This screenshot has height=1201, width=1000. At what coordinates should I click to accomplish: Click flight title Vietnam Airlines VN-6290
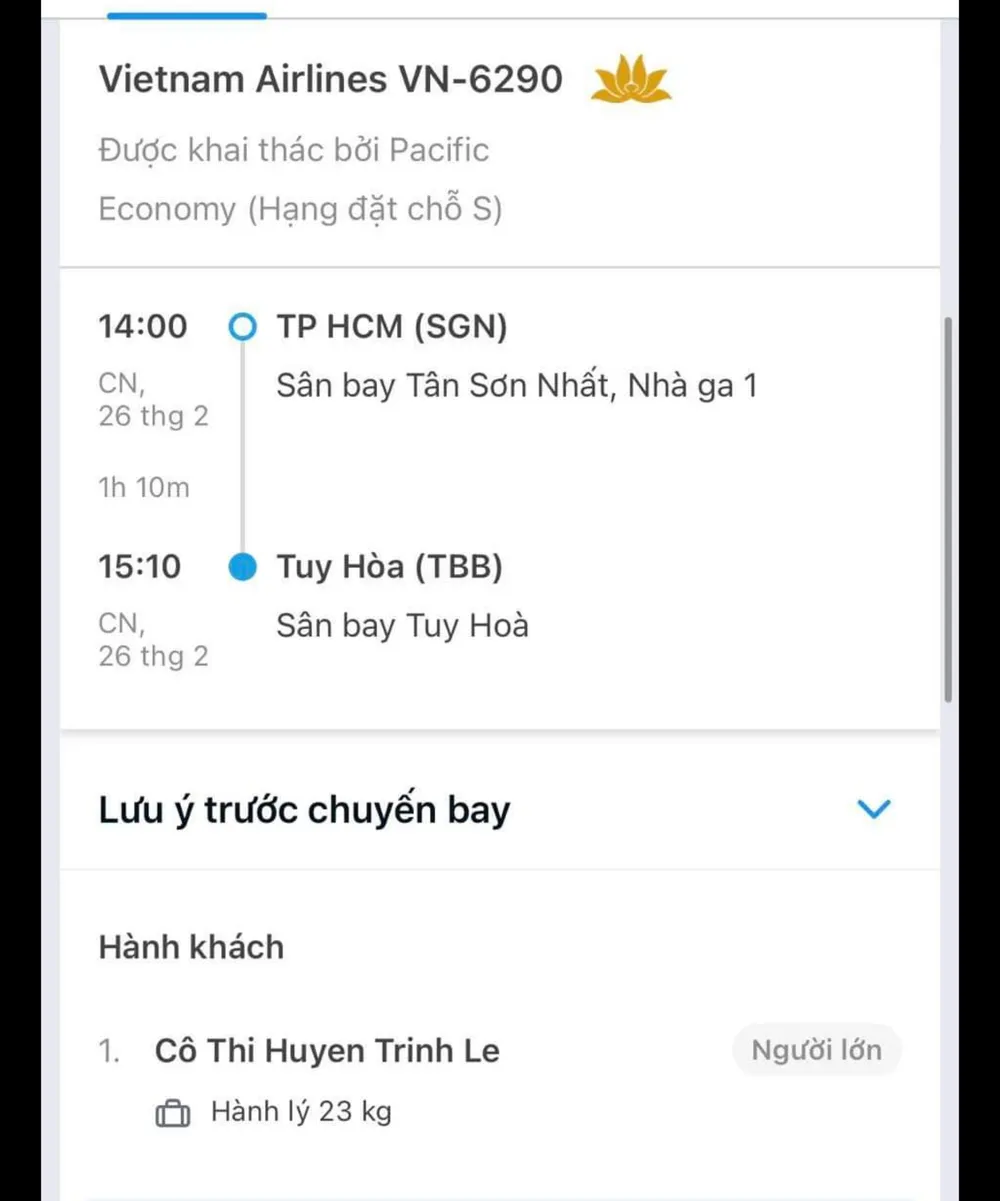click(x=330, y=79)
